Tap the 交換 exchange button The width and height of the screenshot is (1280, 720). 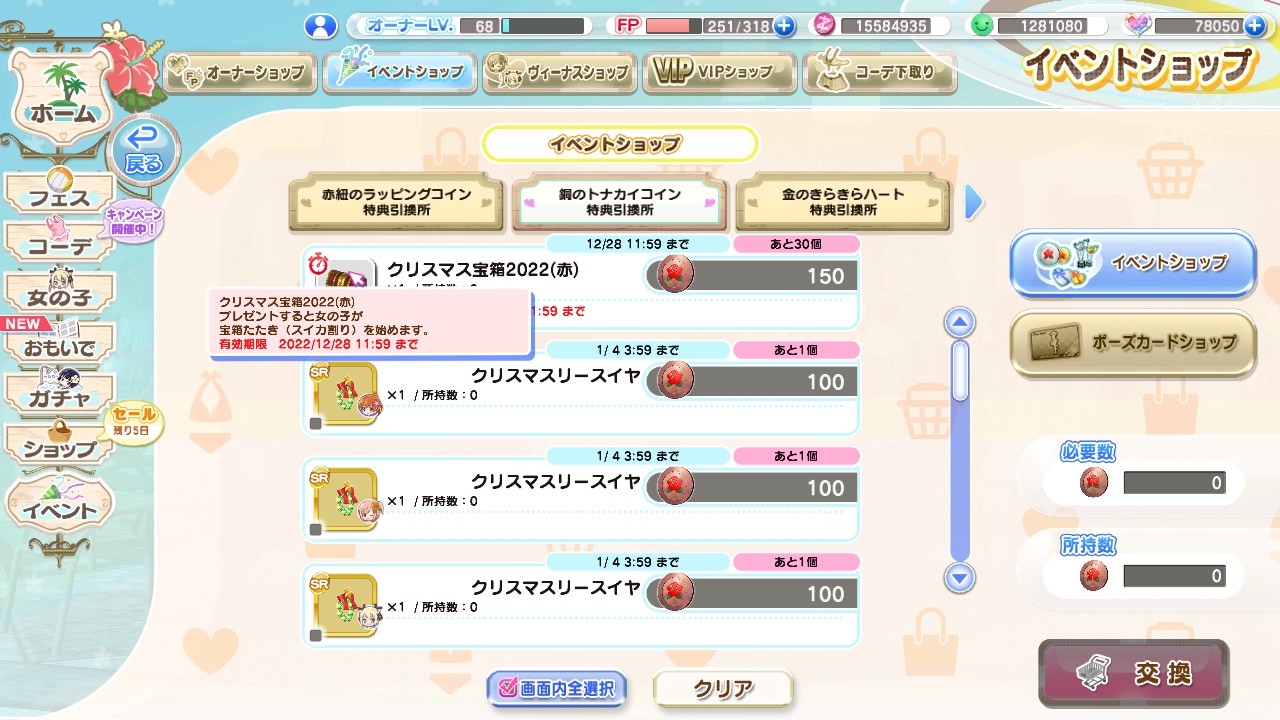(1134, 674)
